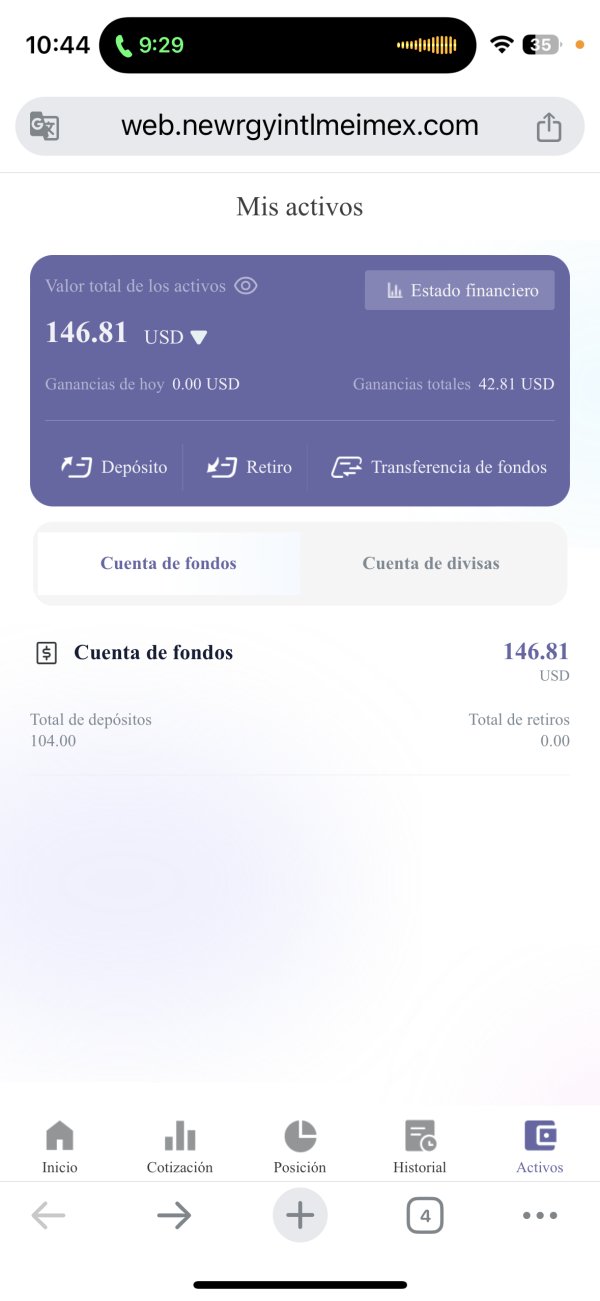Tap the Activos tab in bottom navigation

(x=540, y=1147)
